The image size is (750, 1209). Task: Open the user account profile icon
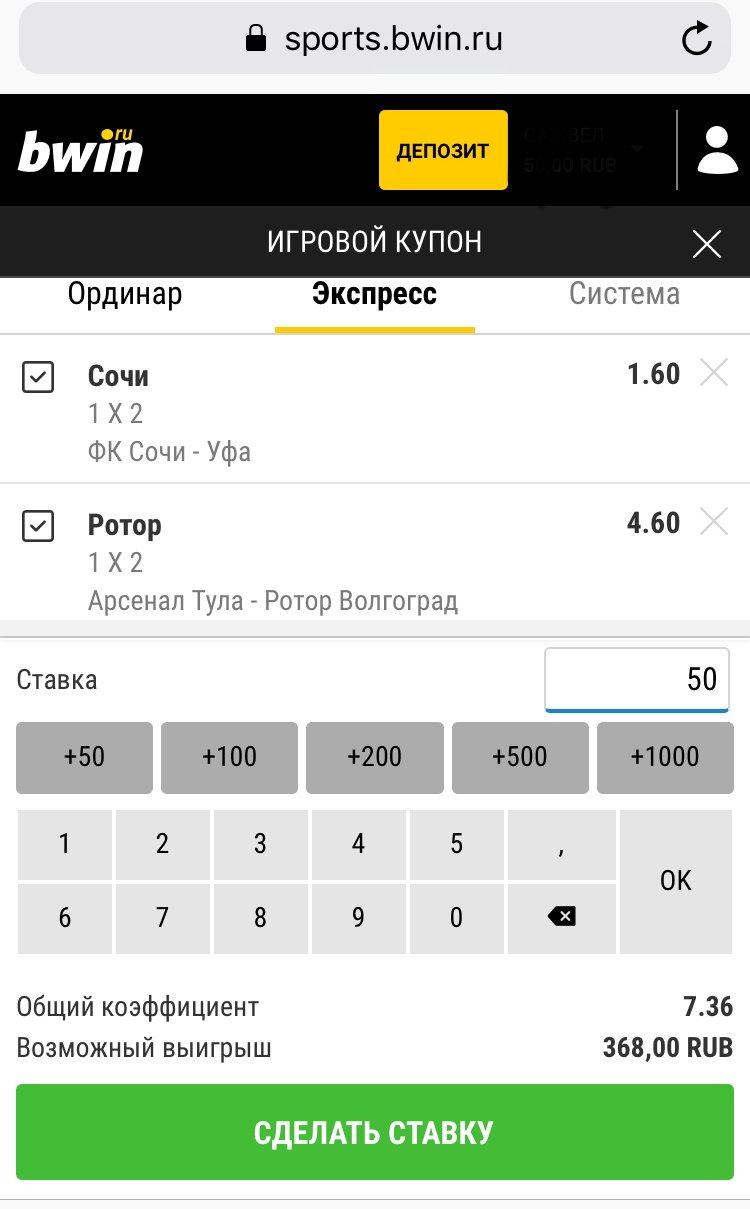(x=717, y=151)
